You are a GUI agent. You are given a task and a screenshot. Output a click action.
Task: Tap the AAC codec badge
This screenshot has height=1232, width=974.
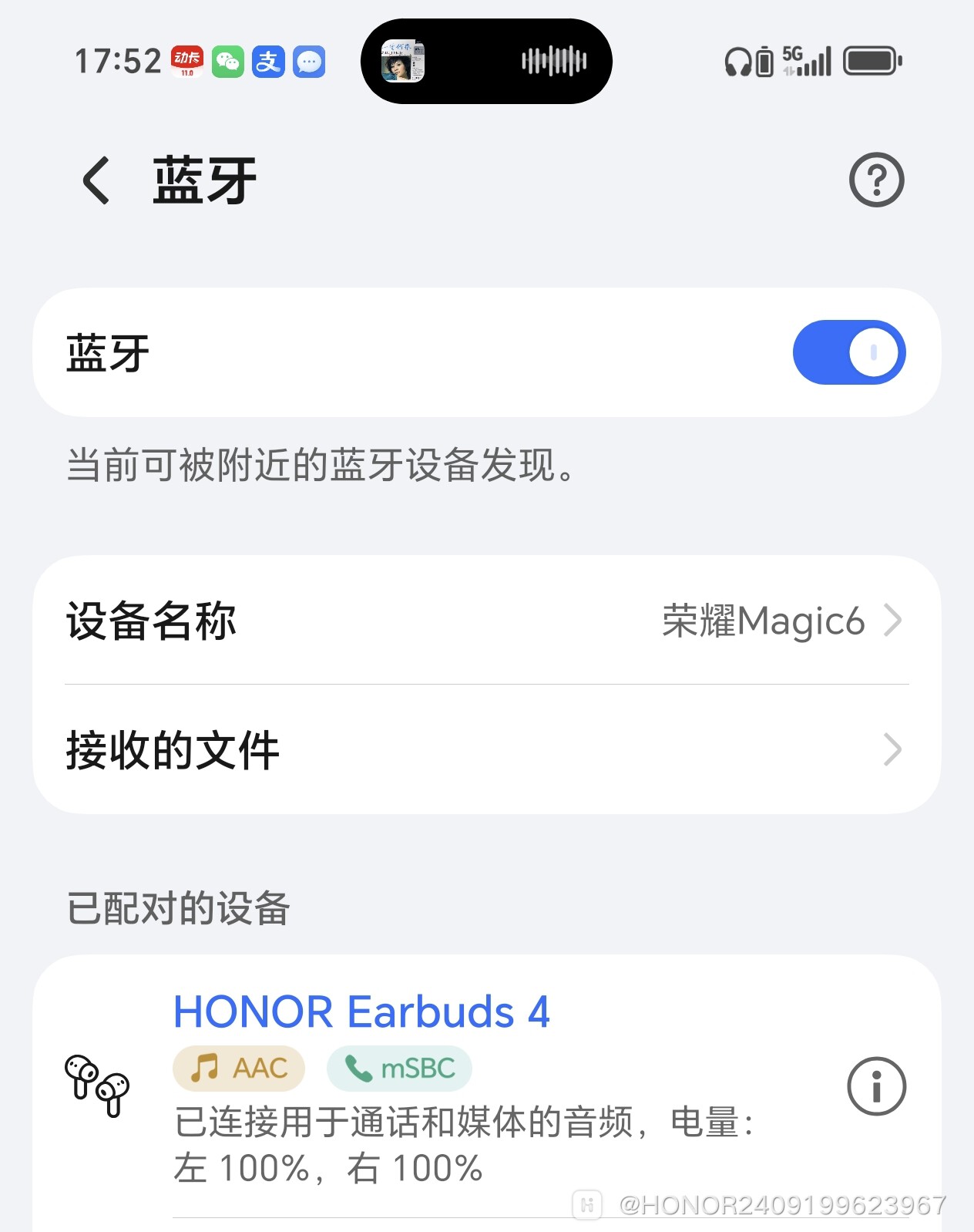click(x=239, y=1069)
